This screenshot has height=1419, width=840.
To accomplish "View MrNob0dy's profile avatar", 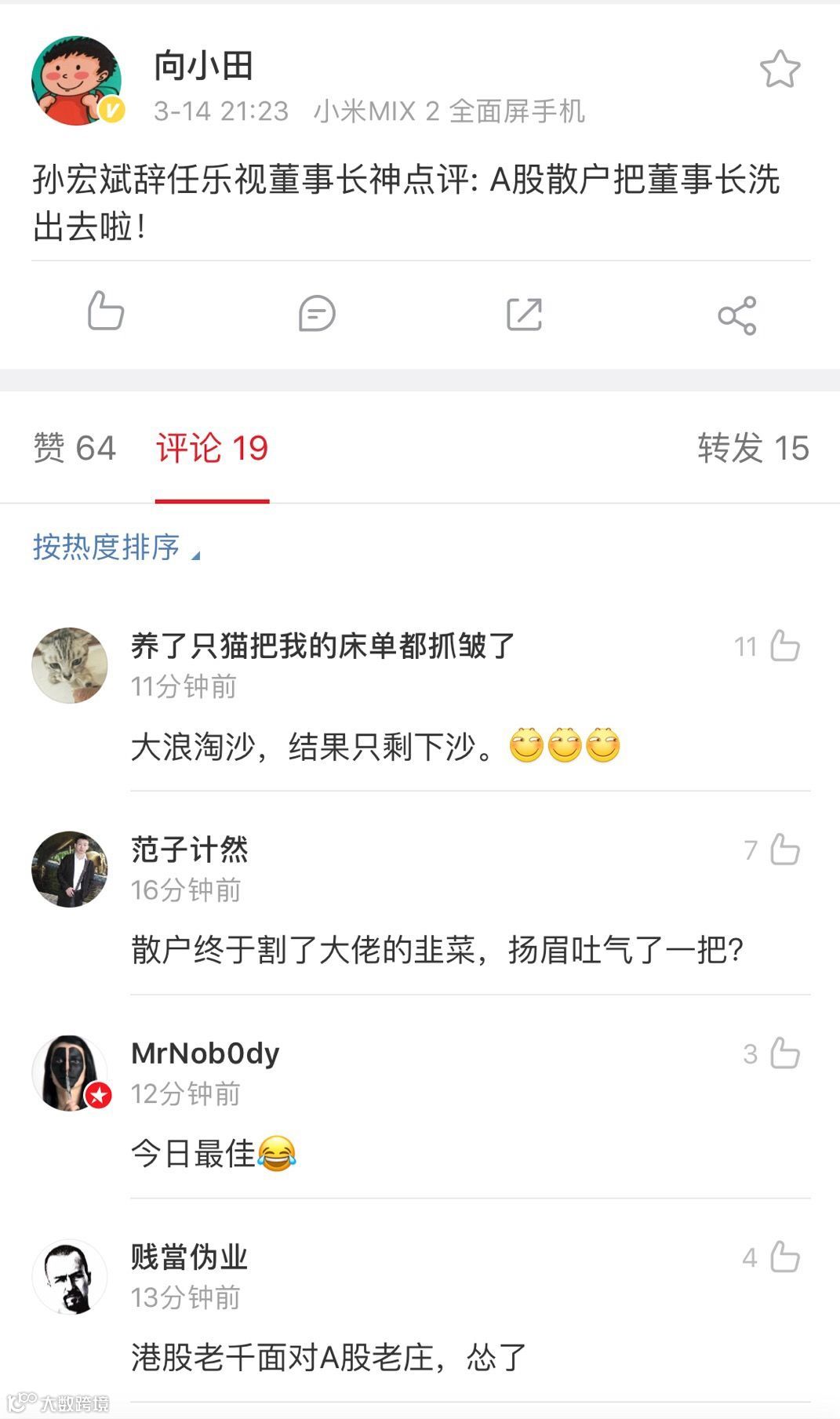I will pos(70,1073).
